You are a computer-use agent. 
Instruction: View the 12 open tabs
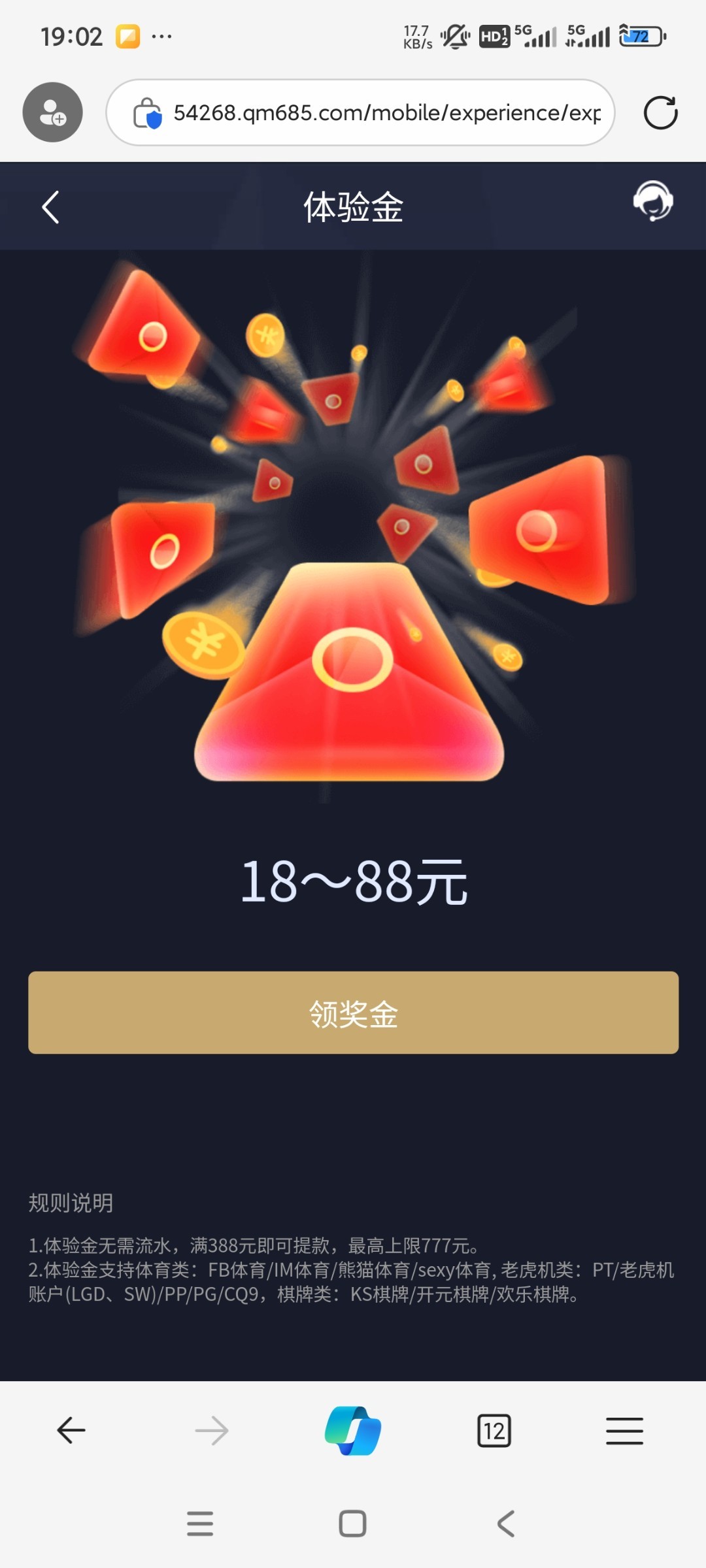[494, 1431]
